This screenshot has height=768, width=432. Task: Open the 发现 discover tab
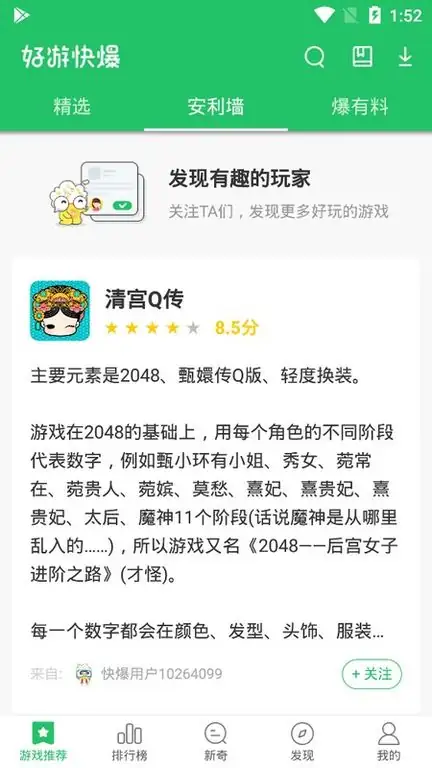tap(302, 742)
